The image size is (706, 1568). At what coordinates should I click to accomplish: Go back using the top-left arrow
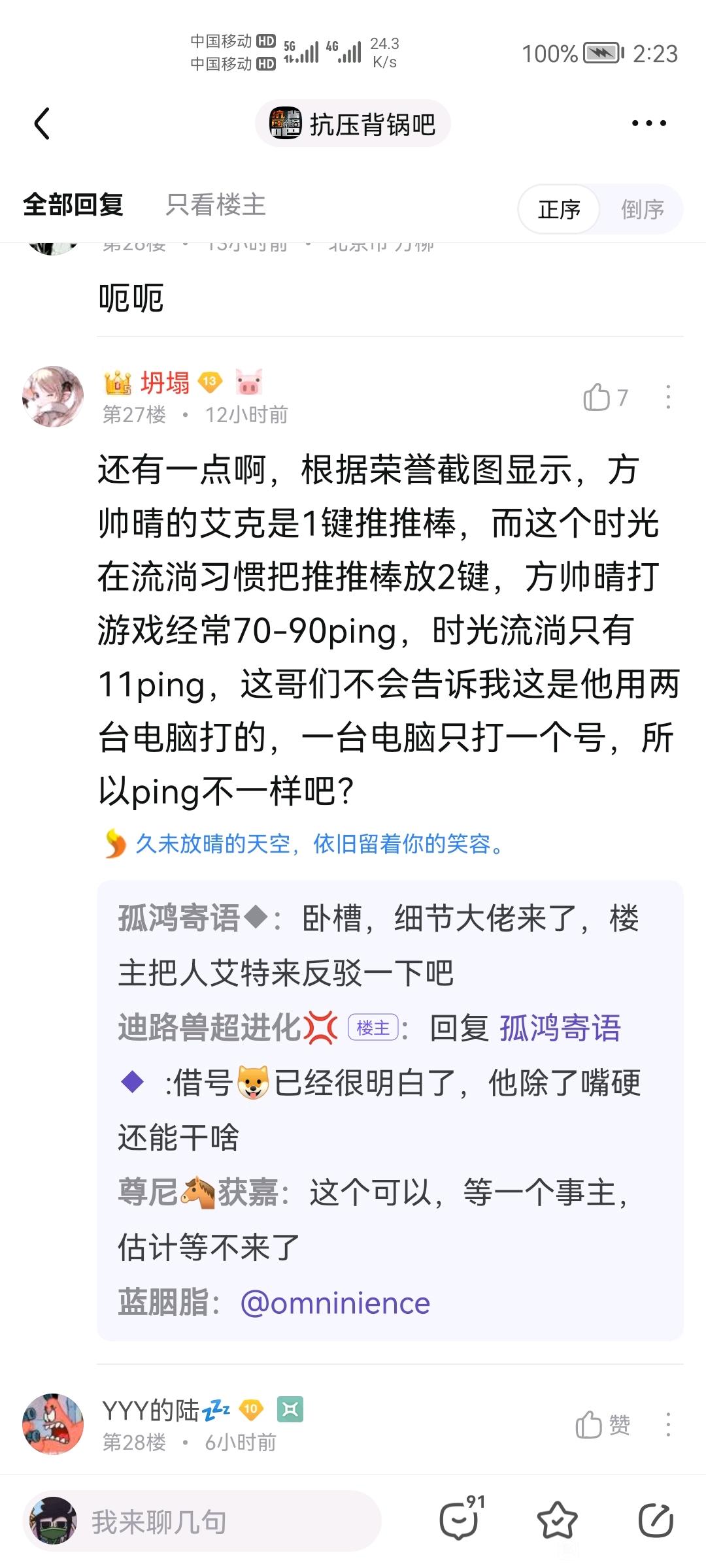(42, 123)
